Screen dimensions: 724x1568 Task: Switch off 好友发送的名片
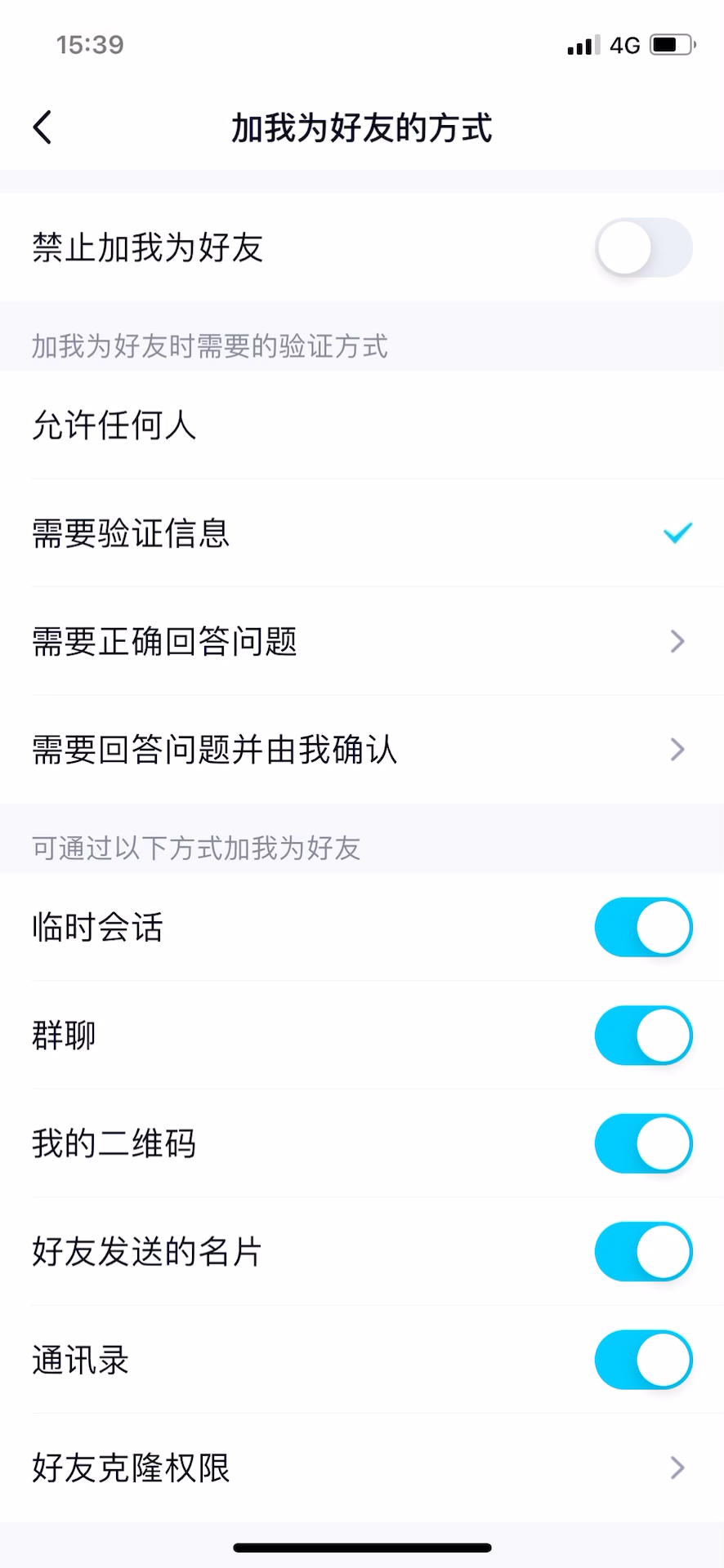[643, 1251]
